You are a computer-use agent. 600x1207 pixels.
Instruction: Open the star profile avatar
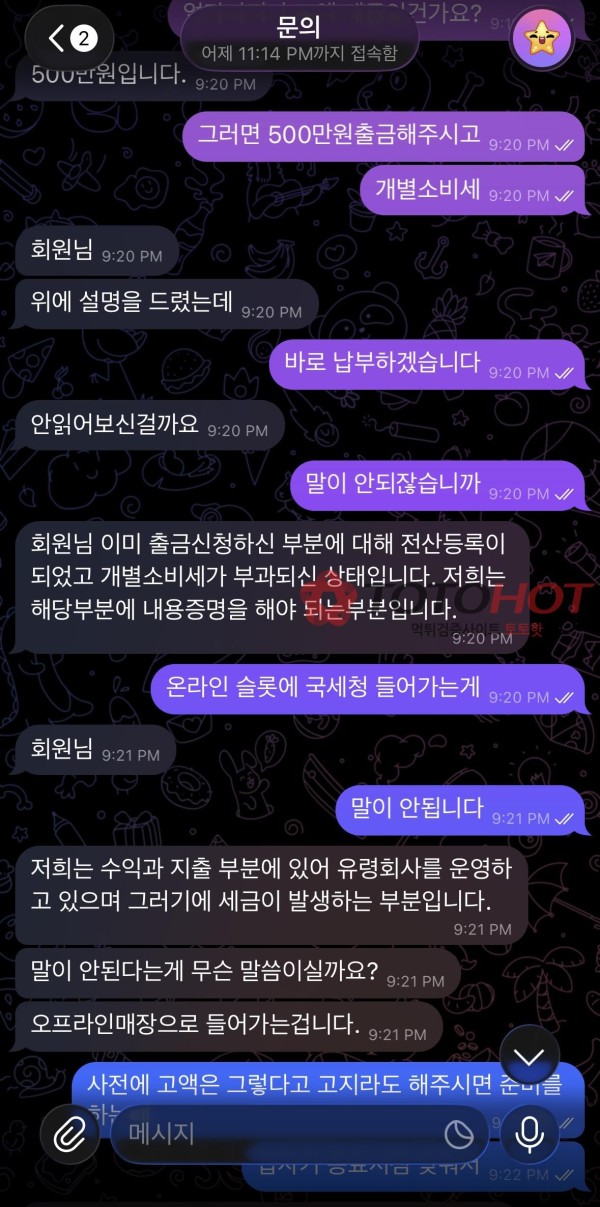(x=541, y=39)
